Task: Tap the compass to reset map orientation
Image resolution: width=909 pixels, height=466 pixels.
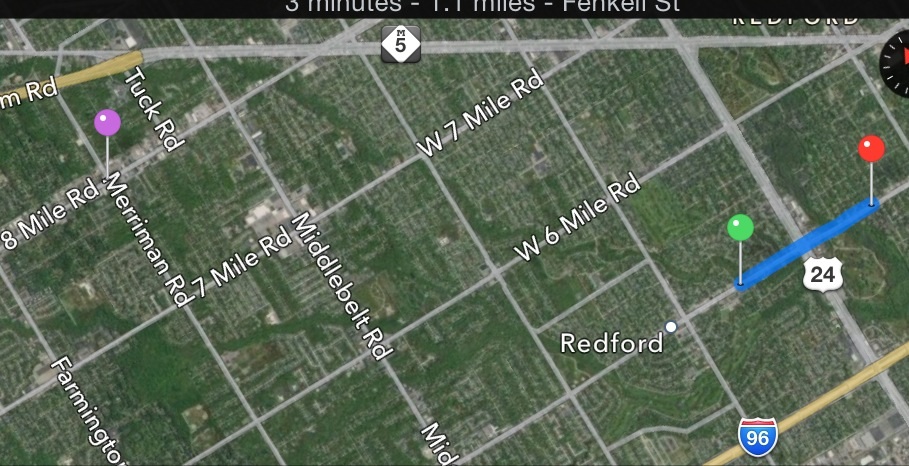Action: click(x=897, y=62)
